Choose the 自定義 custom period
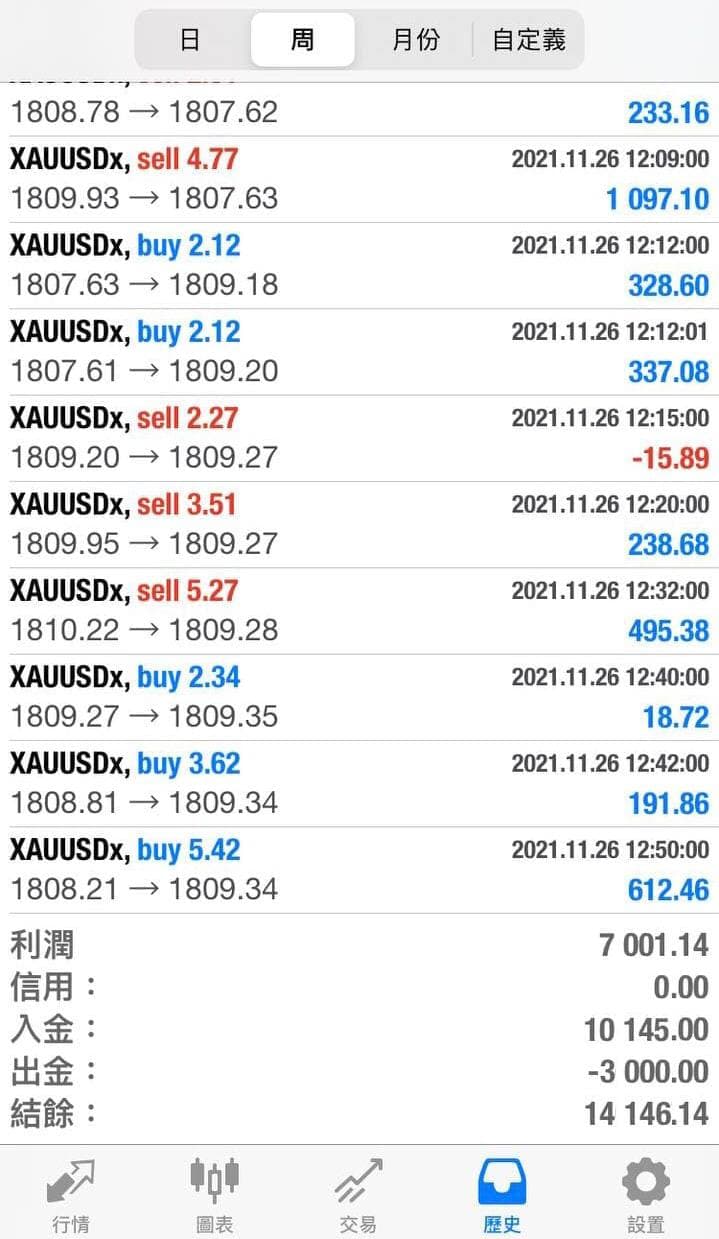This screenshot has height=1239, width=719. [x=529, y=40]
